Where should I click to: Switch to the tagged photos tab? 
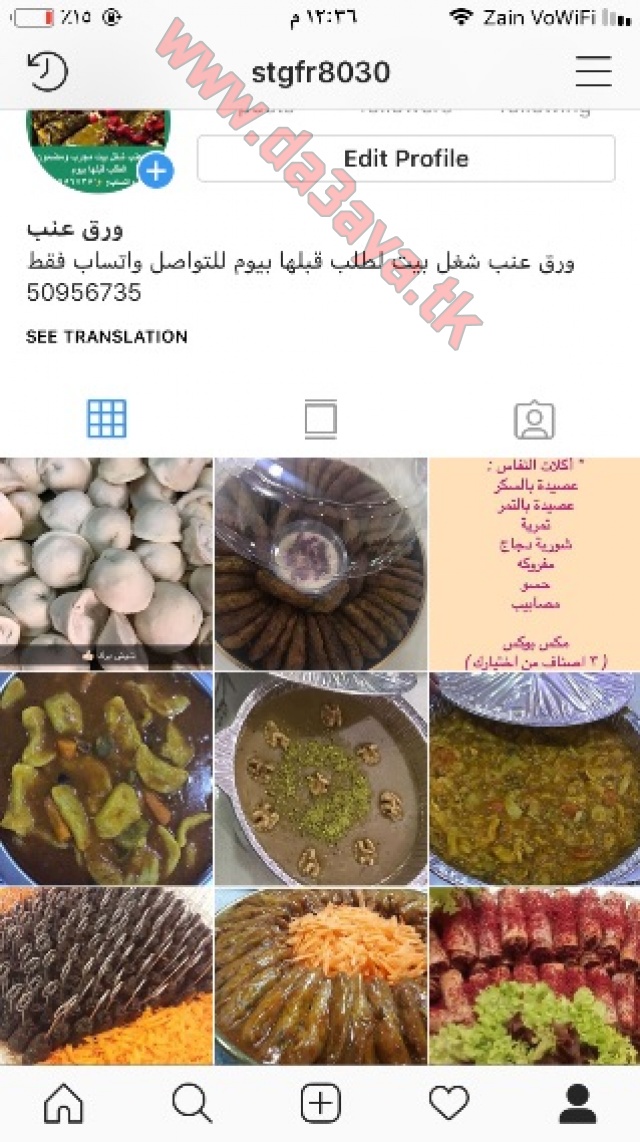click(534, 420)
